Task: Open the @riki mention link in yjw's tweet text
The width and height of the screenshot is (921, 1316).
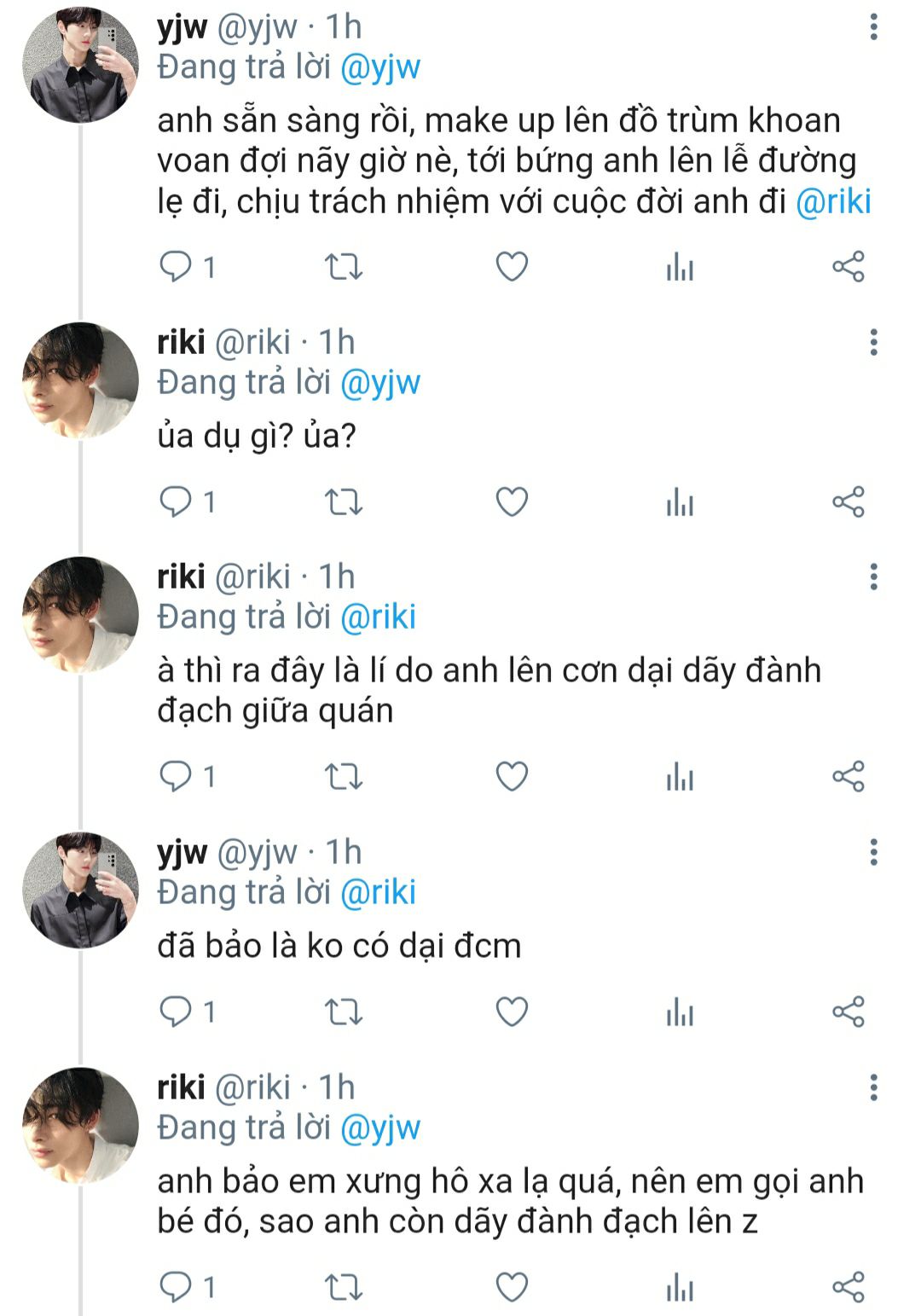Action: tap(833, 202)
